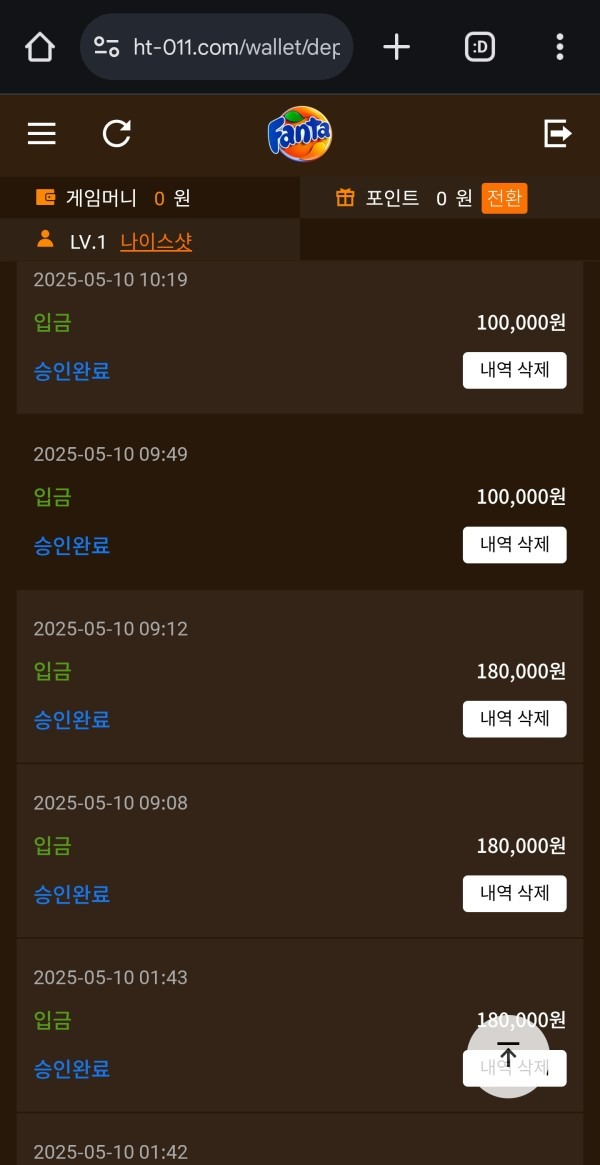Open the hamburger drawer menu
Image resolution: width=600 pixels, height=1165 pixels.
pyautogui.click(x=42, y=134)
